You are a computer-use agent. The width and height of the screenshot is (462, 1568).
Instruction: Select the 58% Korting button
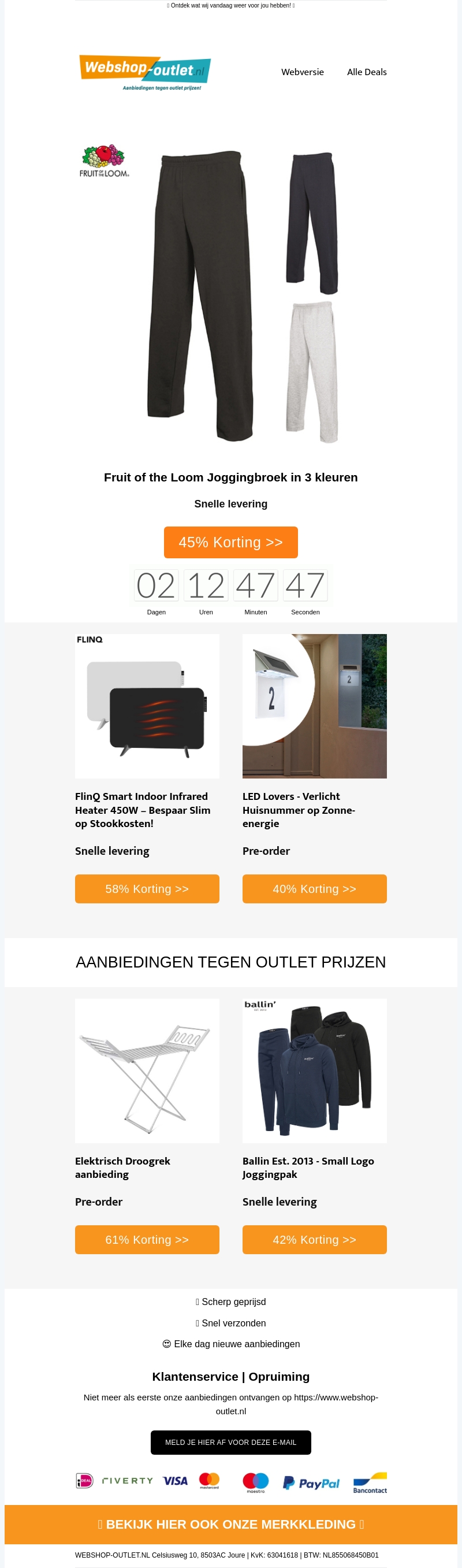click(x=147, y=889)
